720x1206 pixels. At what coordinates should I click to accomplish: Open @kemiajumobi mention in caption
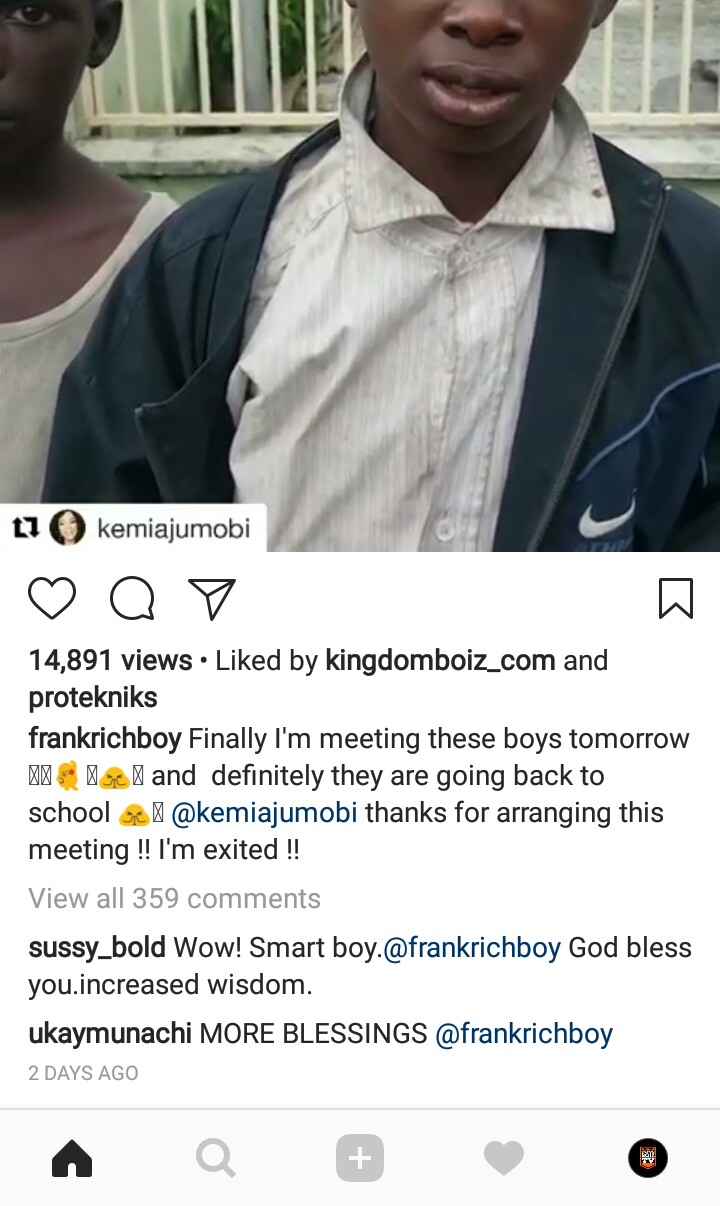coord(264,812)
